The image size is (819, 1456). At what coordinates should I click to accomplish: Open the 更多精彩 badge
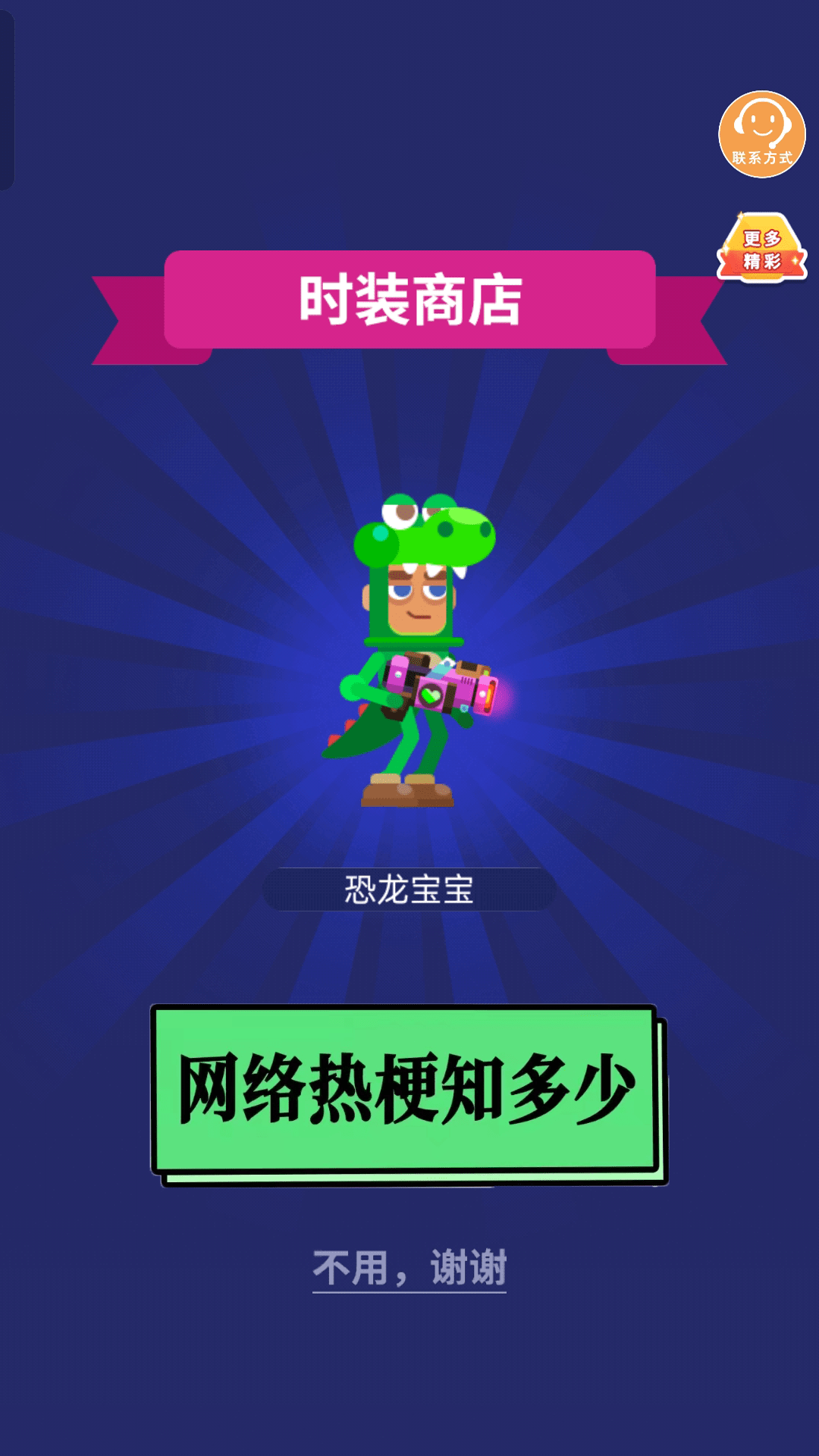click(x=761, y=248)
